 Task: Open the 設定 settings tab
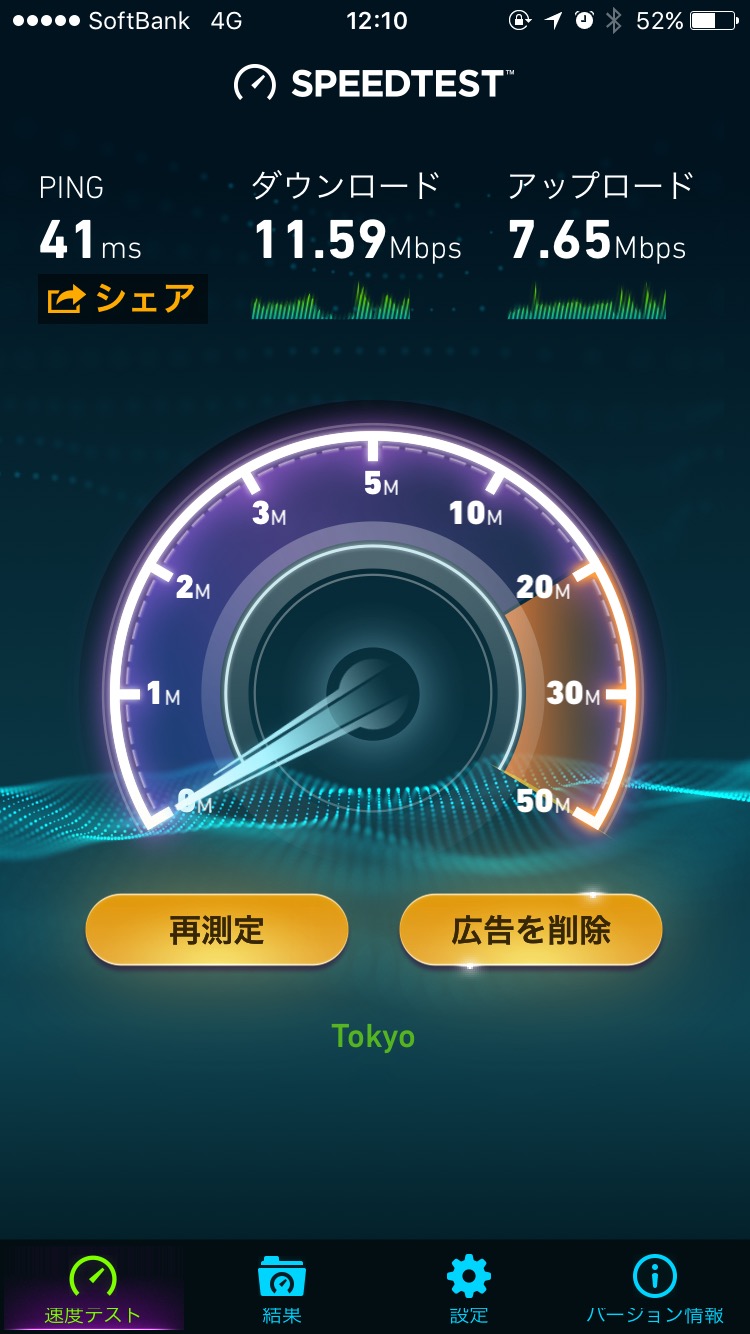[469, 1289]
